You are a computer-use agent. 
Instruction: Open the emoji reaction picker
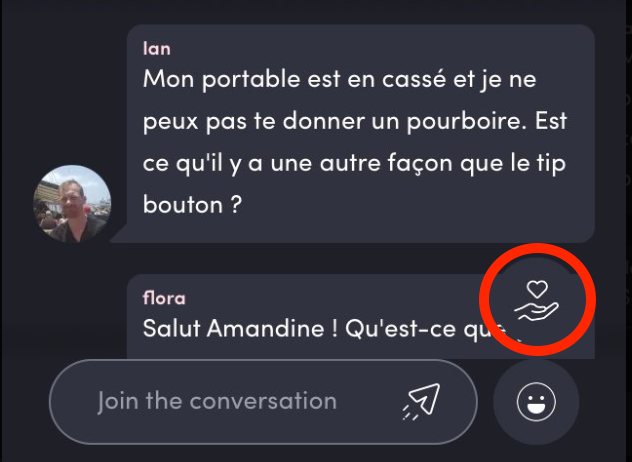click(x=536, y=402)
